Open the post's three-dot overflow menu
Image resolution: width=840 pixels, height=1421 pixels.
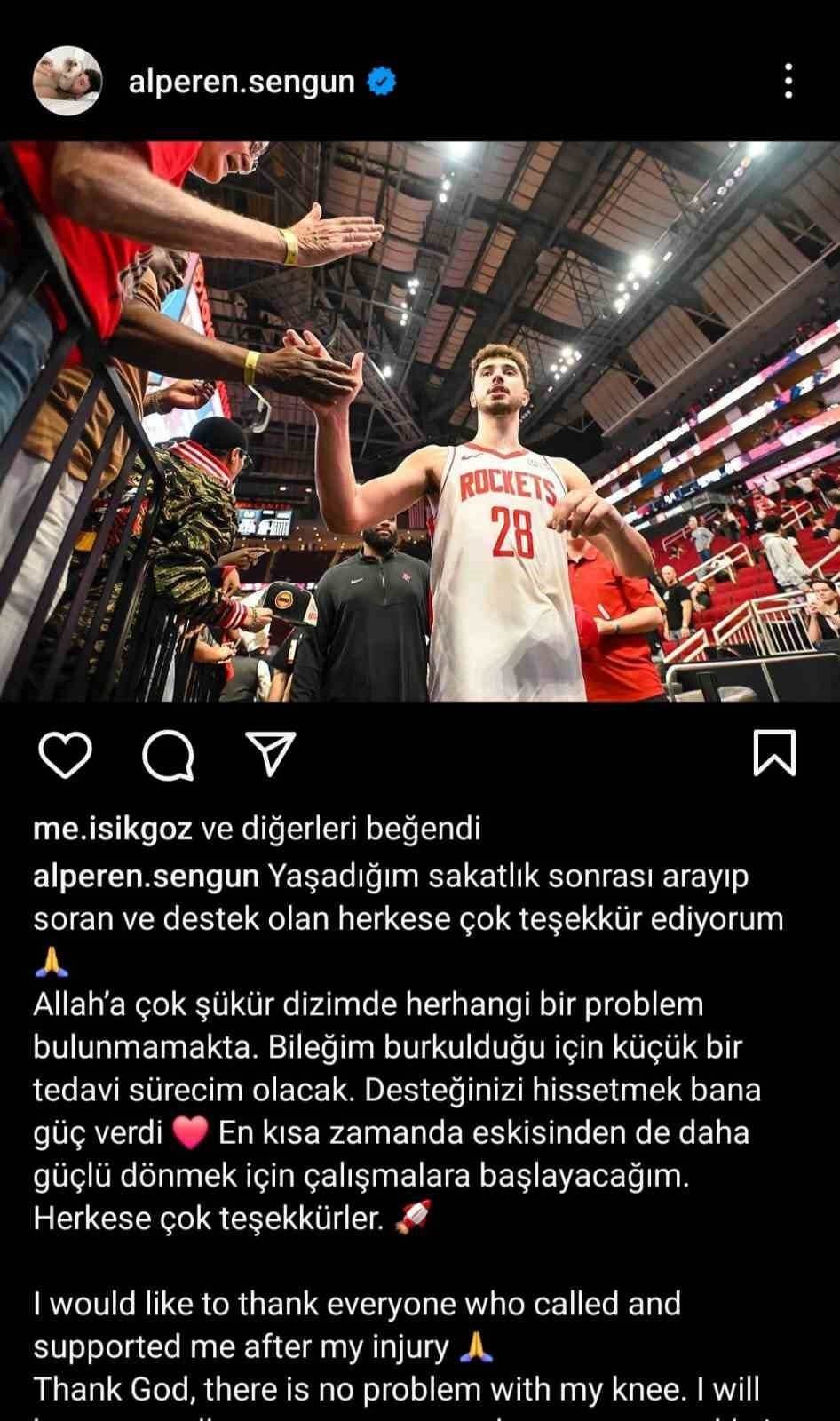click(x=788, y=82)
